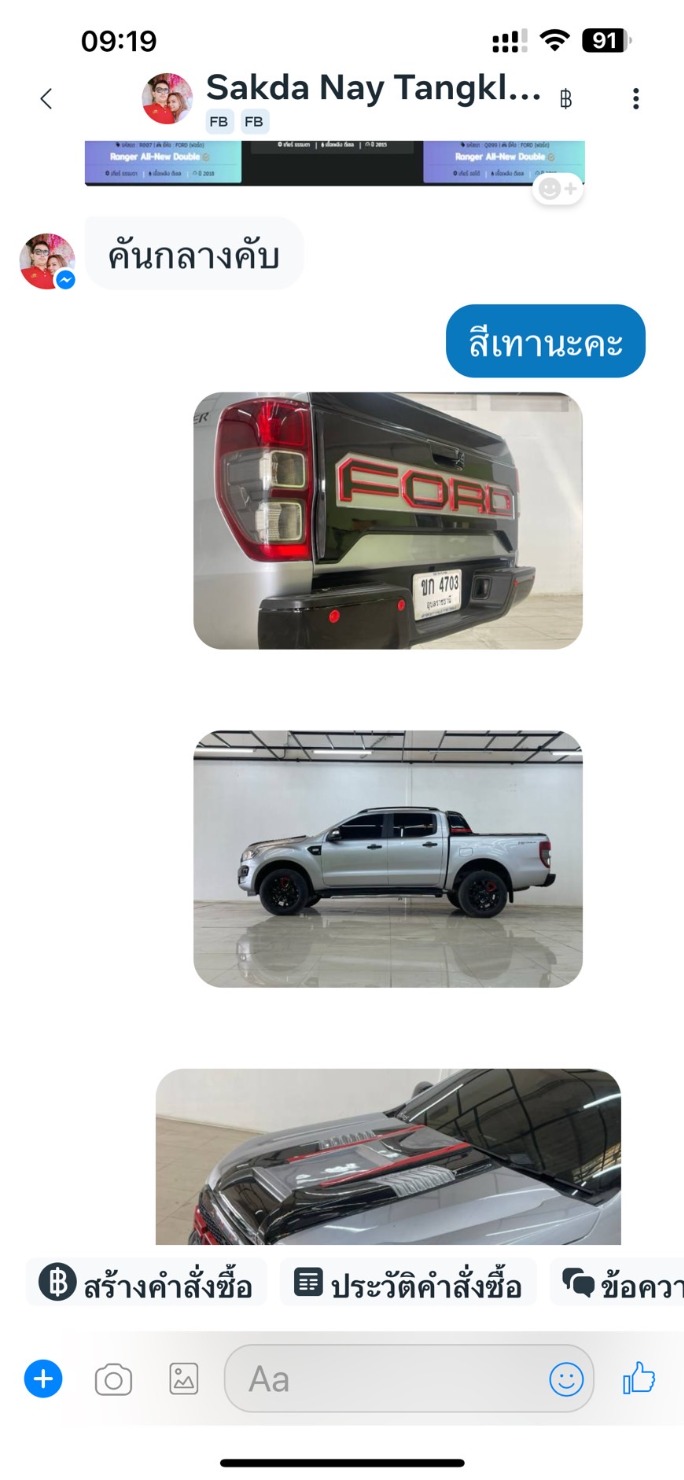Open the blue plus attachments menu
684x1480 pixels.
coord(43,1379)
